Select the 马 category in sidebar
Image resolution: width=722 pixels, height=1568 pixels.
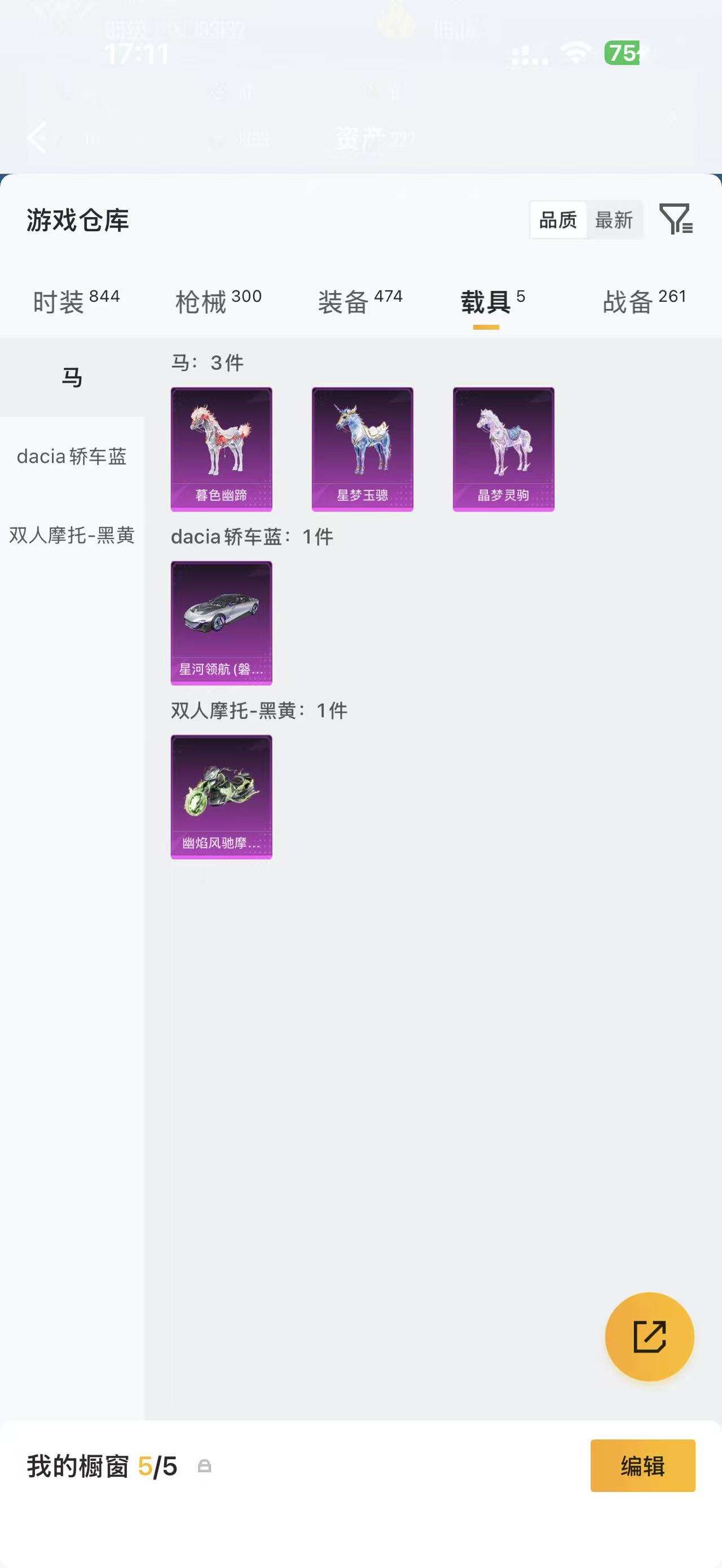pos(72,377)
